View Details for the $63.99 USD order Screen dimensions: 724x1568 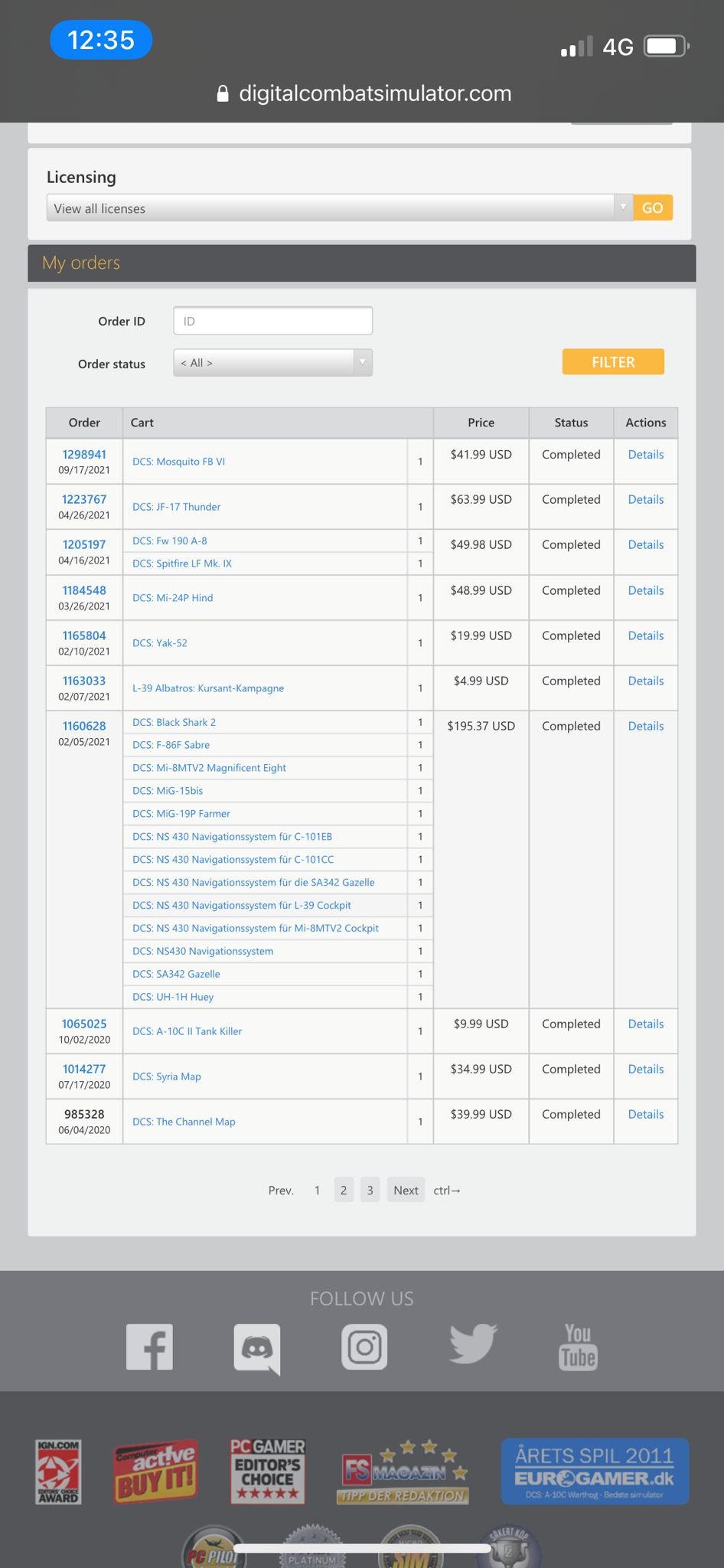click(x=645, y=500)
